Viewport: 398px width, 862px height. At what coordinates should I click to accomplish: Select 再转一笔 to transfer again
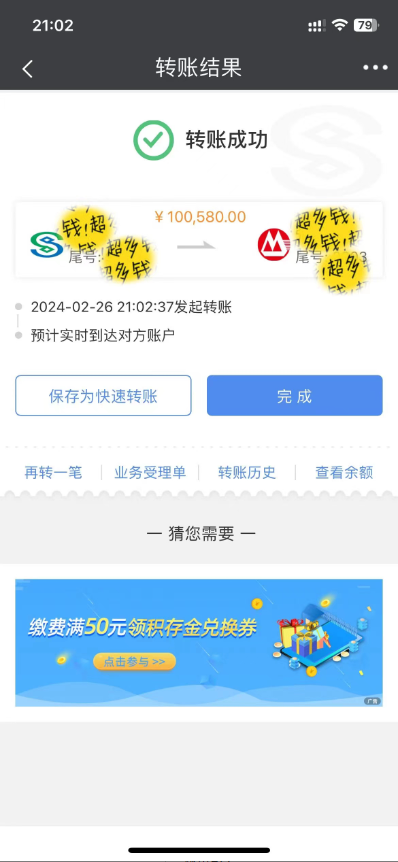pyautogui.click(x=53, y=473)
